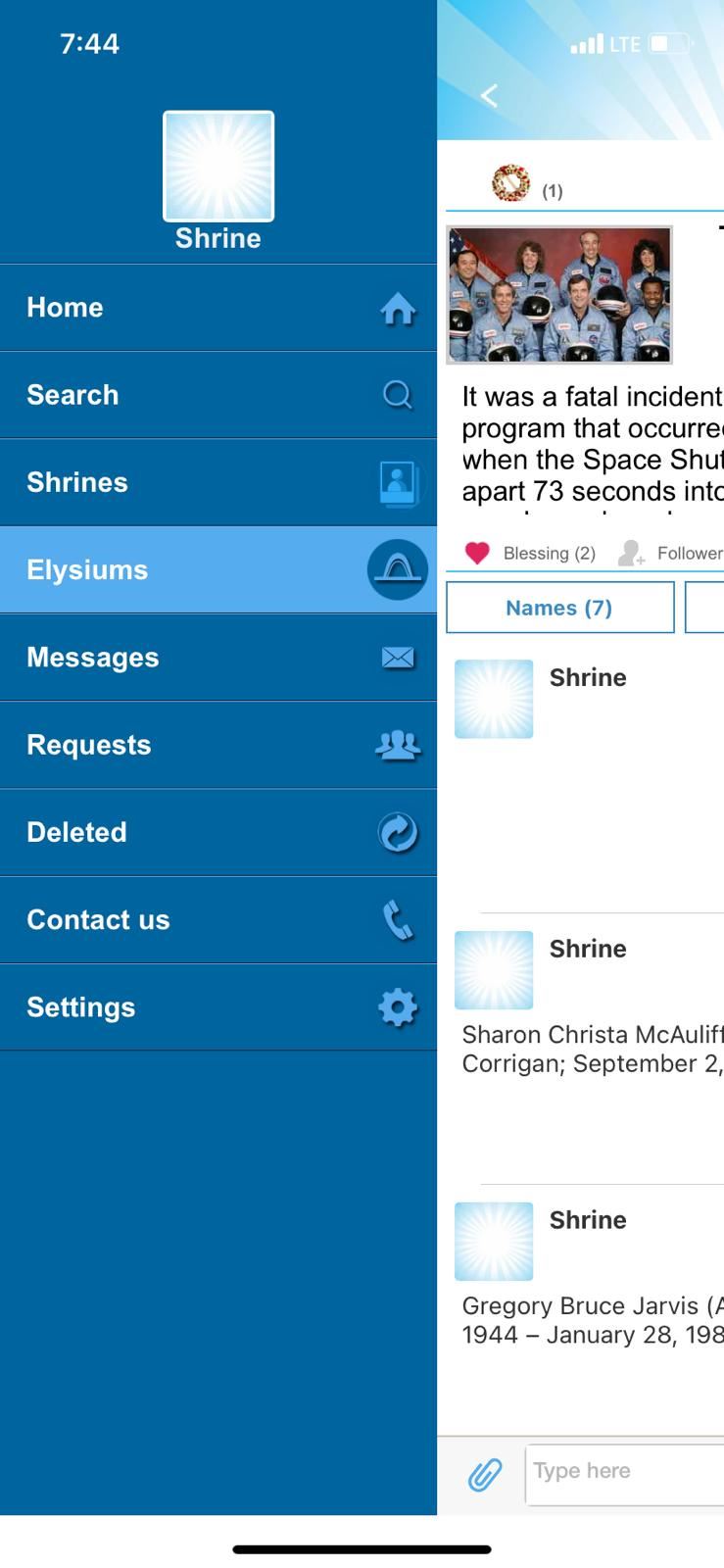Open Messages

tap(218, 658)
